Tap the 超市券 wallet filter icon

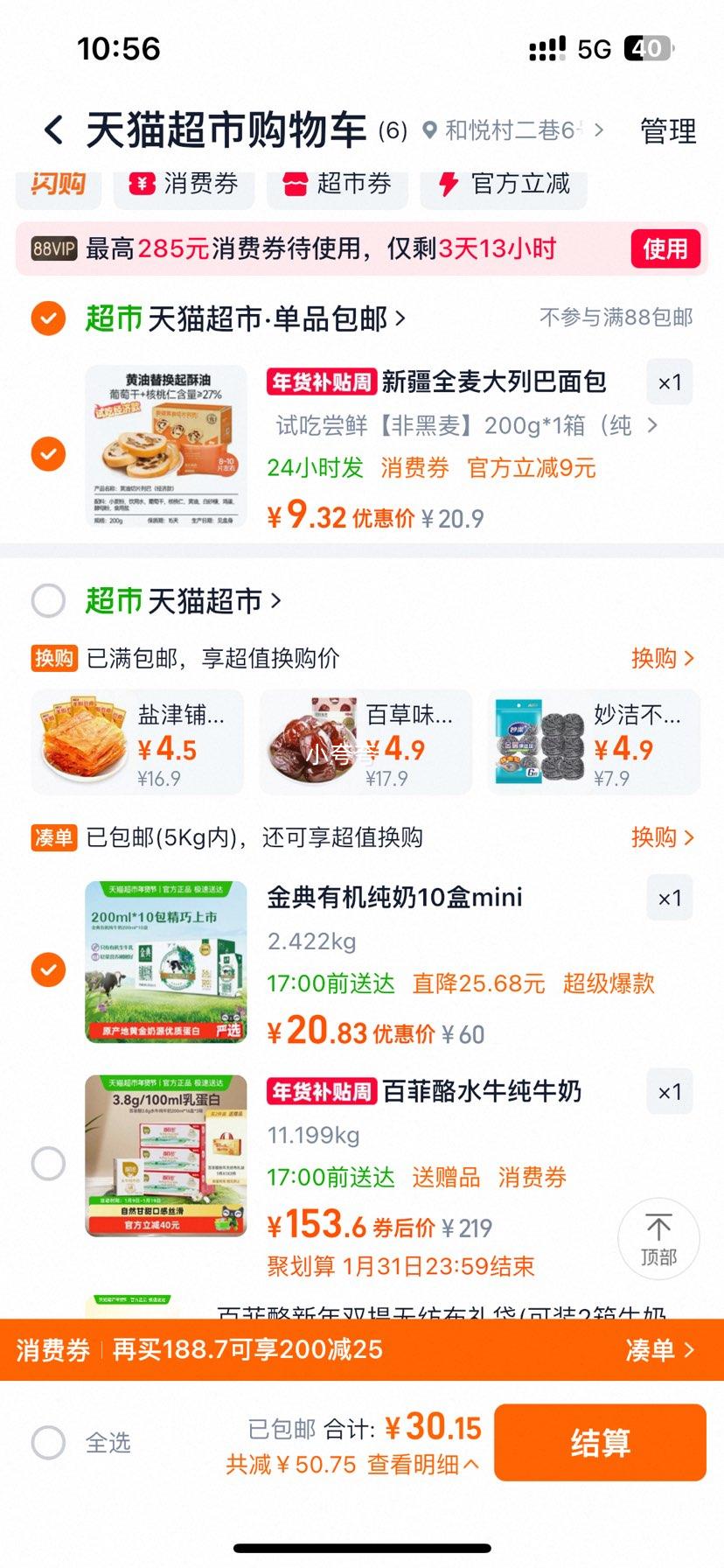coord(292,185)
